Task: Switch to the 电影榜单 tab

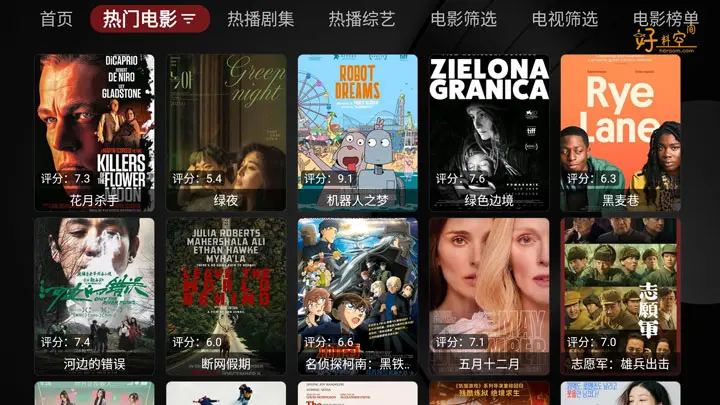Action: pyautogui.click(x=665, y=19)
